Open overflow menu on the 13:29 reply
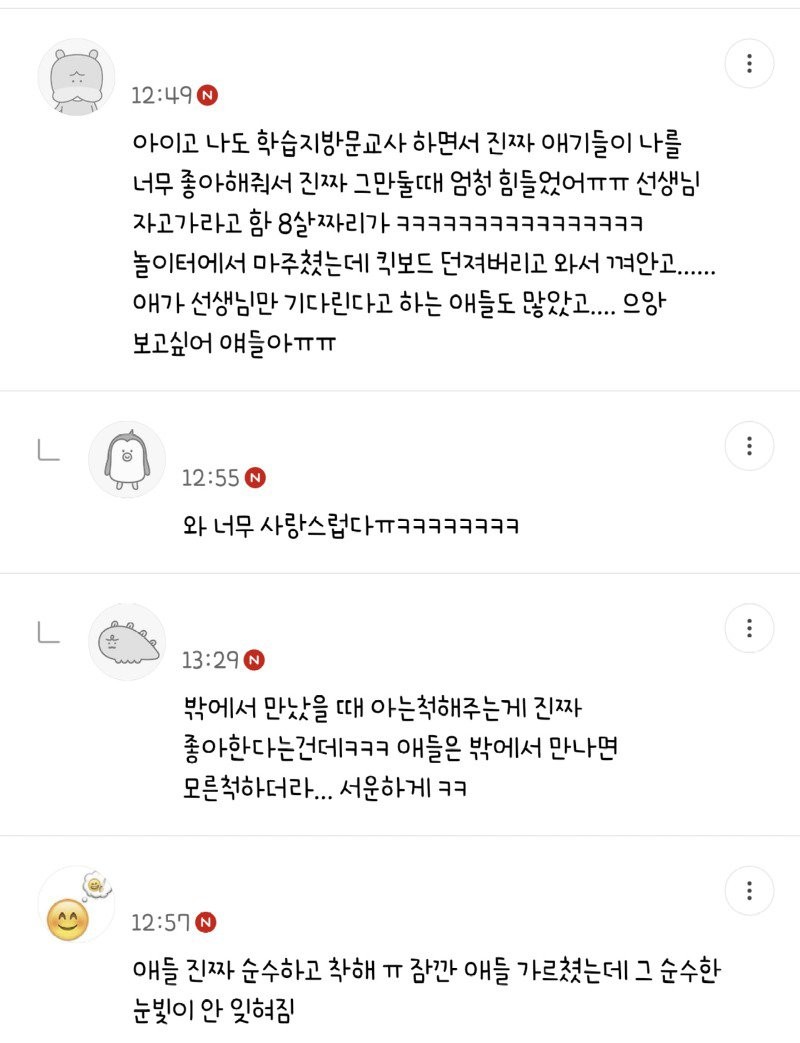Screen dimensions: 800x1043 (x=749, y=628)
